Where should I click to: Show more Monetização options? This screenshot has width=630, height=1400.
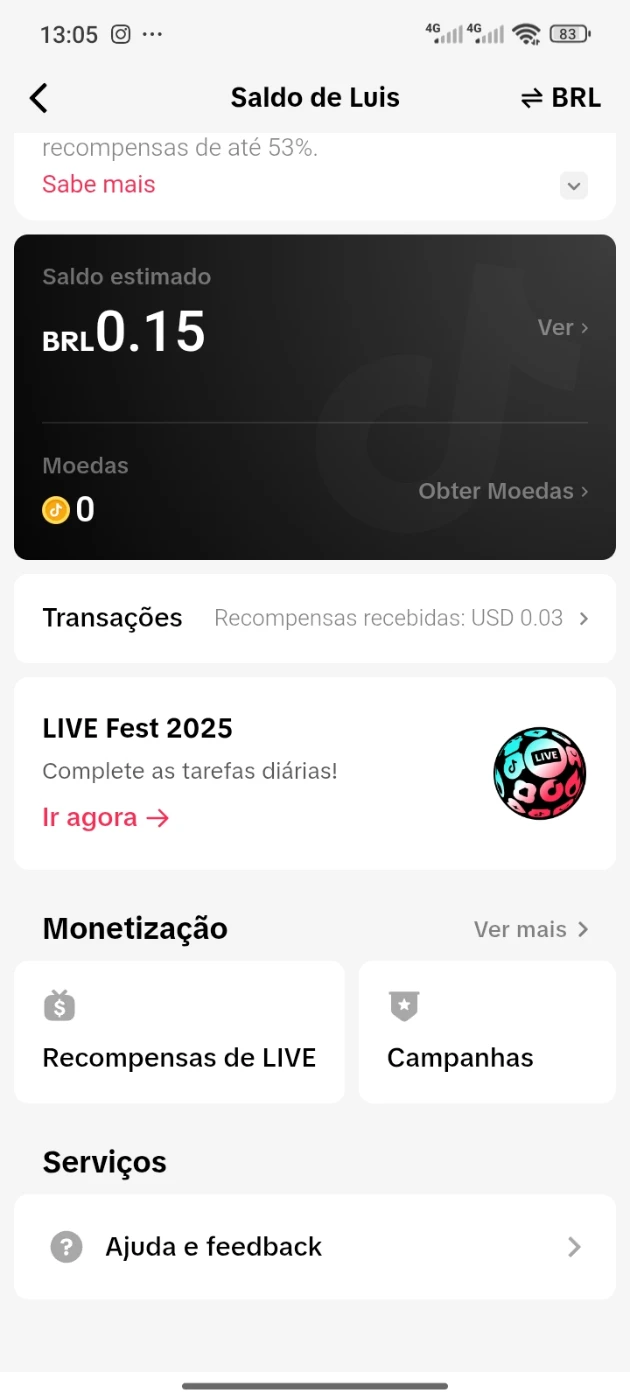click(531, 930)
